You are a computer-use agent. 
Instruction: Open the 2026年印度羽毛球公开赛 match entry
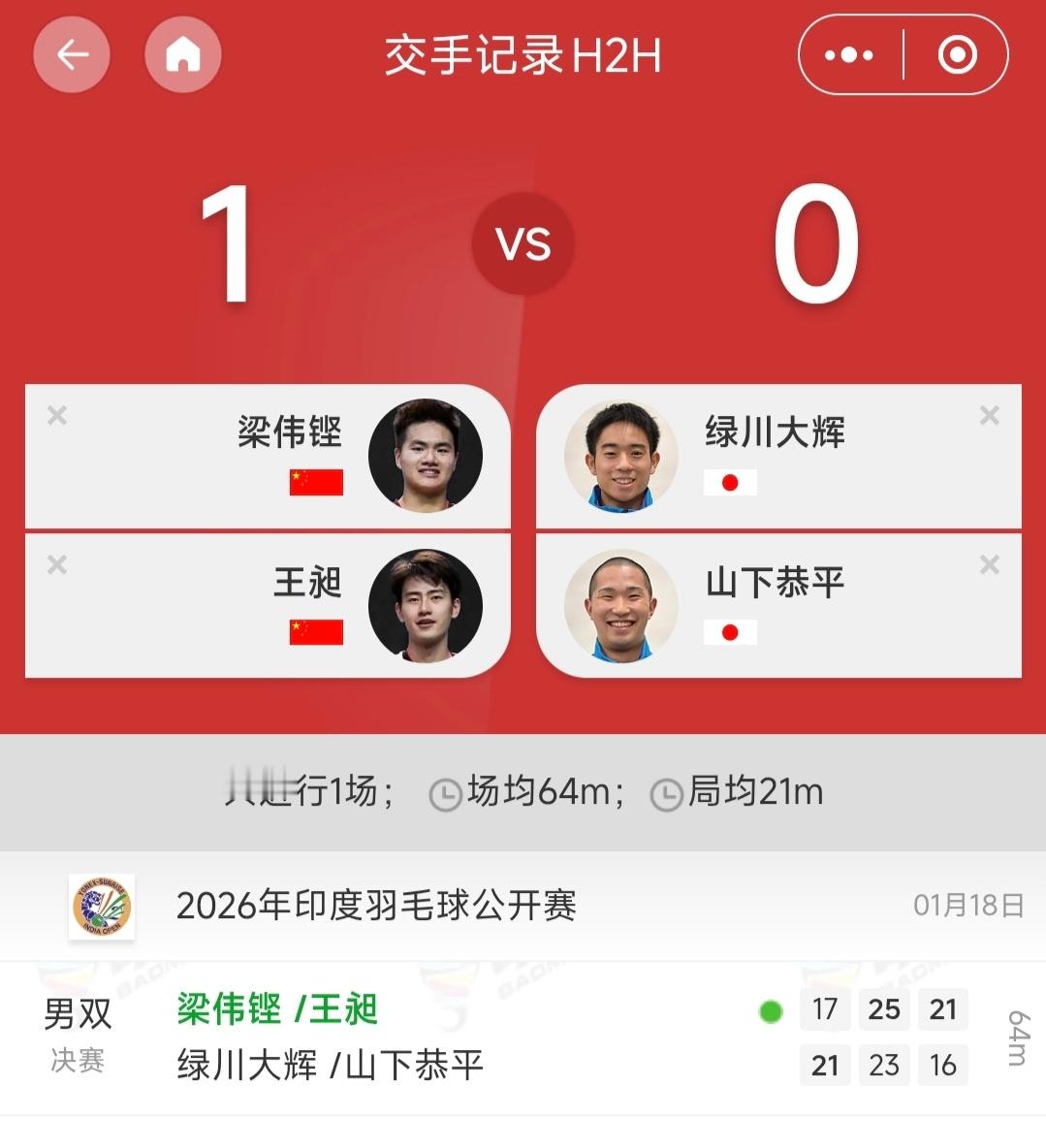(376, 908)
